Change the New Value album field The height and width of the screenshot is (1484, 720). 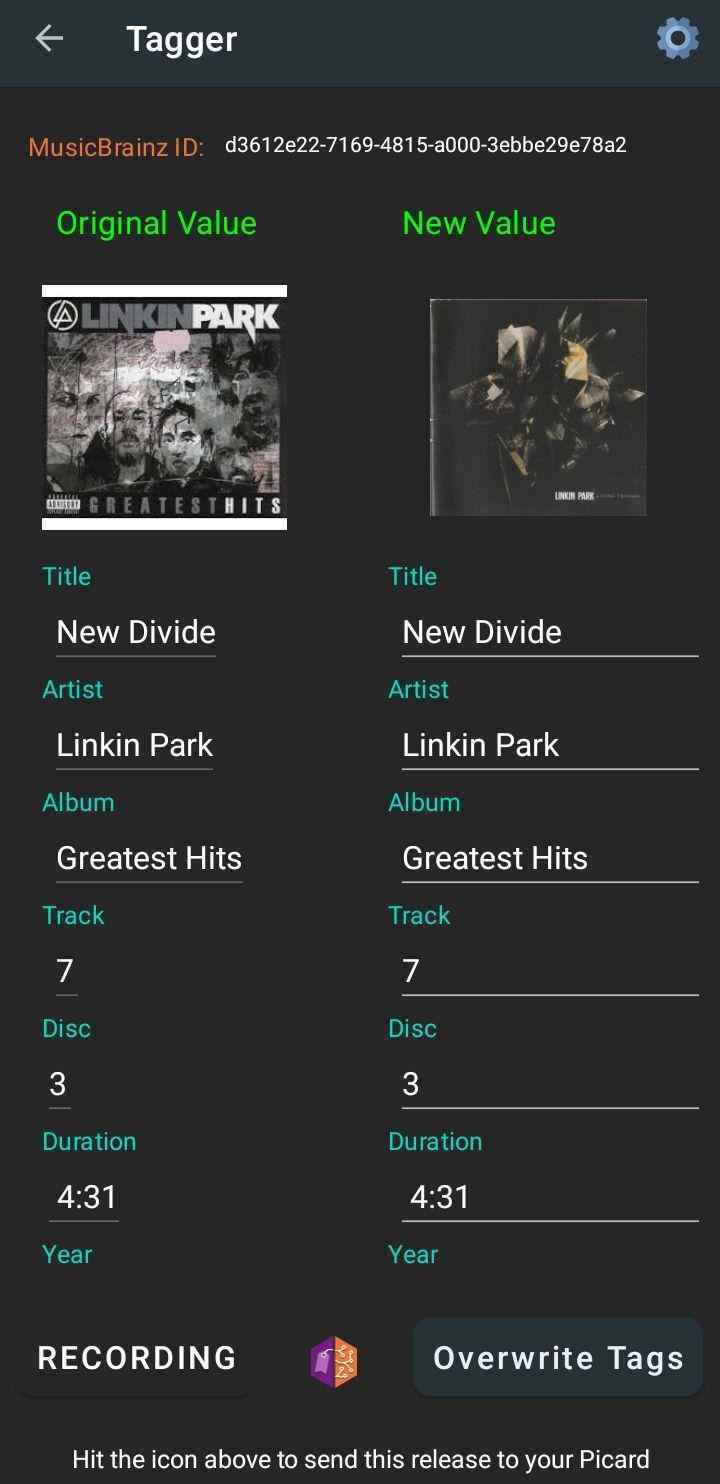pos(549,858)
